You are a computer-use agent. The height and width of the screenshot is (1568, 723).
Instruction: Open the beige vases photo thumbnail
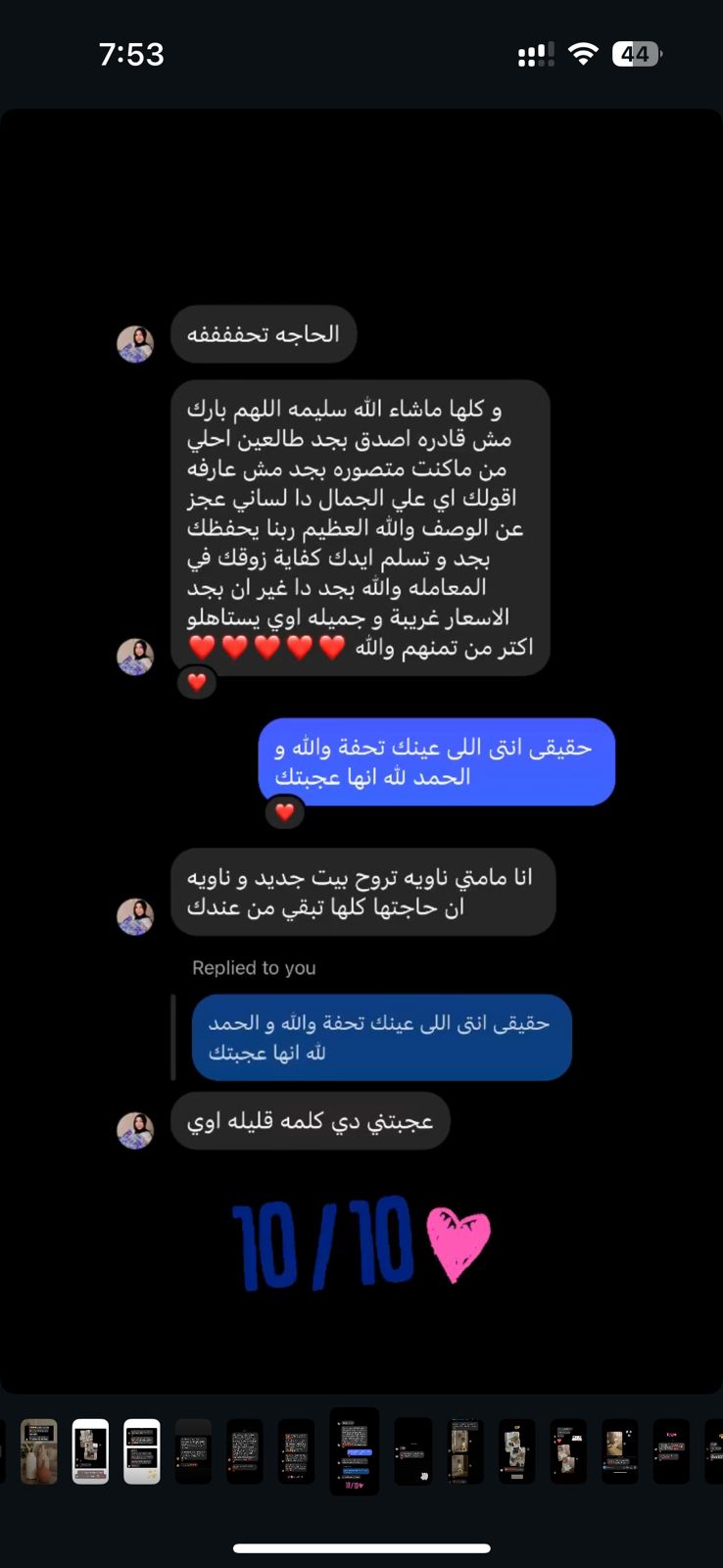39,1451
